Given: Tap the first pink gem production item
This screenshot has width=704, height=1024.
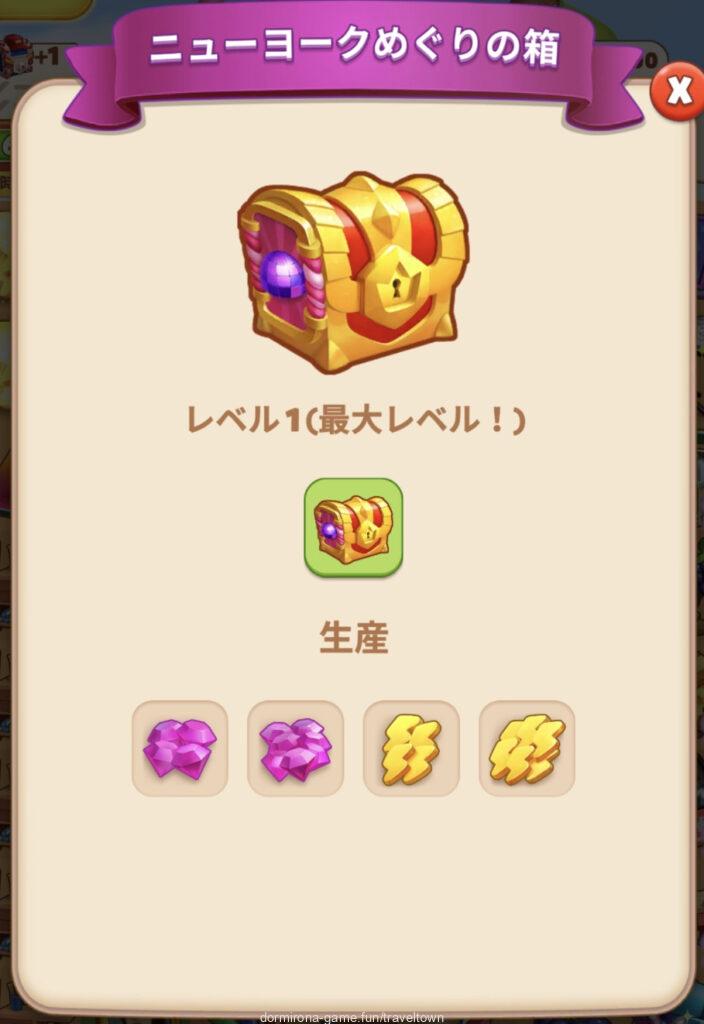Looking at the screenshot, I should point(180,748).
